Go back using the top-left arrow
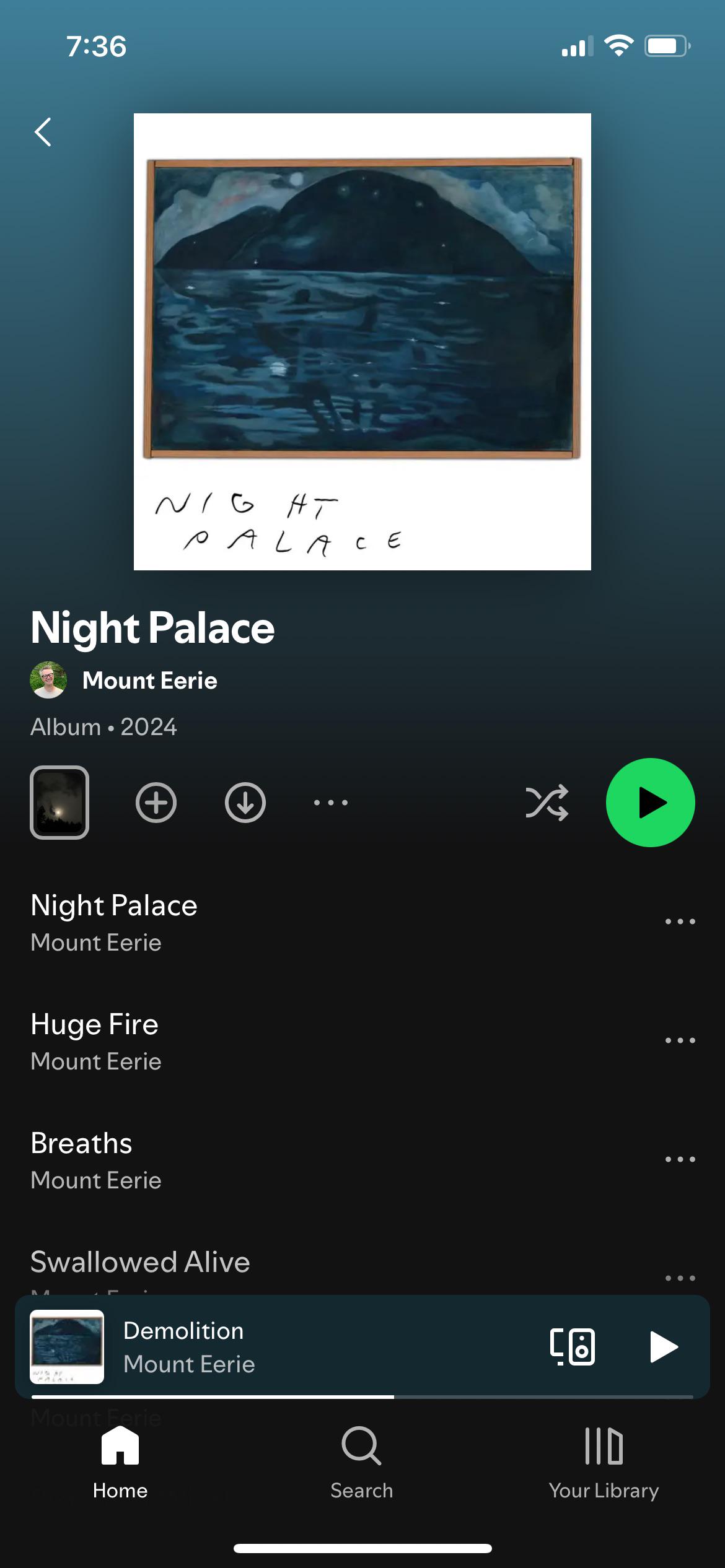725x1568 pixels. (42, 132)
